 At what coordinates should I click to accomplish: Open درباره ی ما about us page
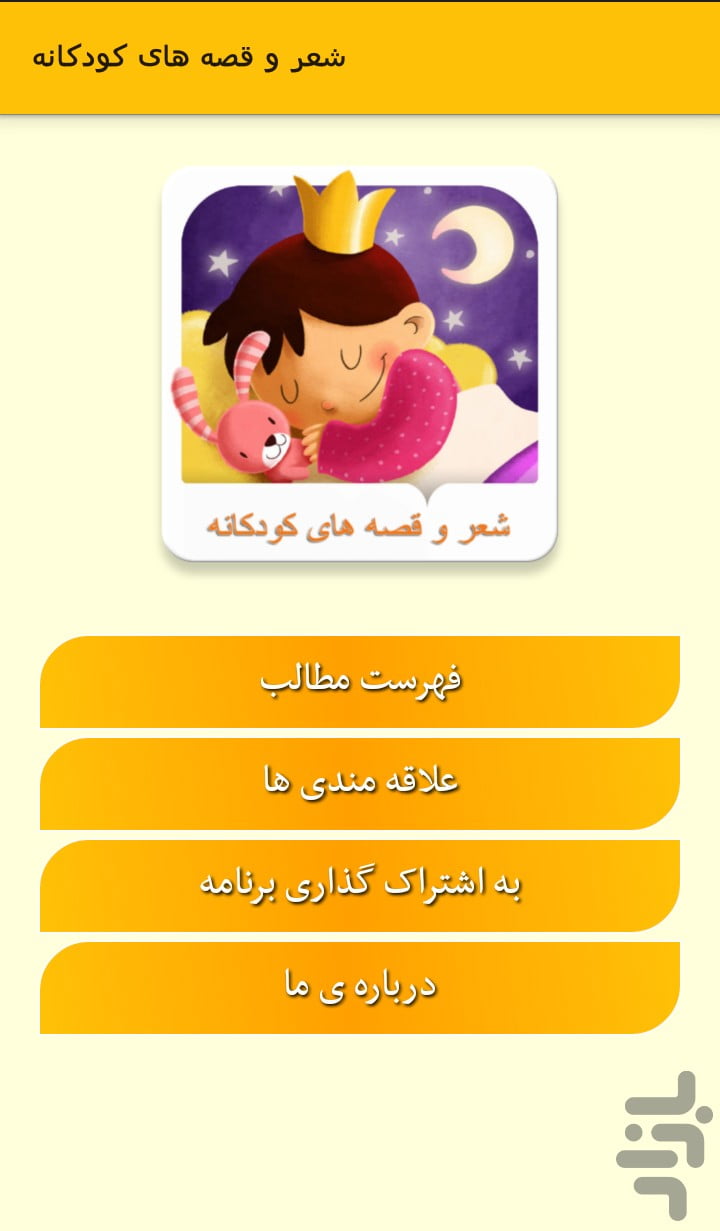tap(360, 988)
